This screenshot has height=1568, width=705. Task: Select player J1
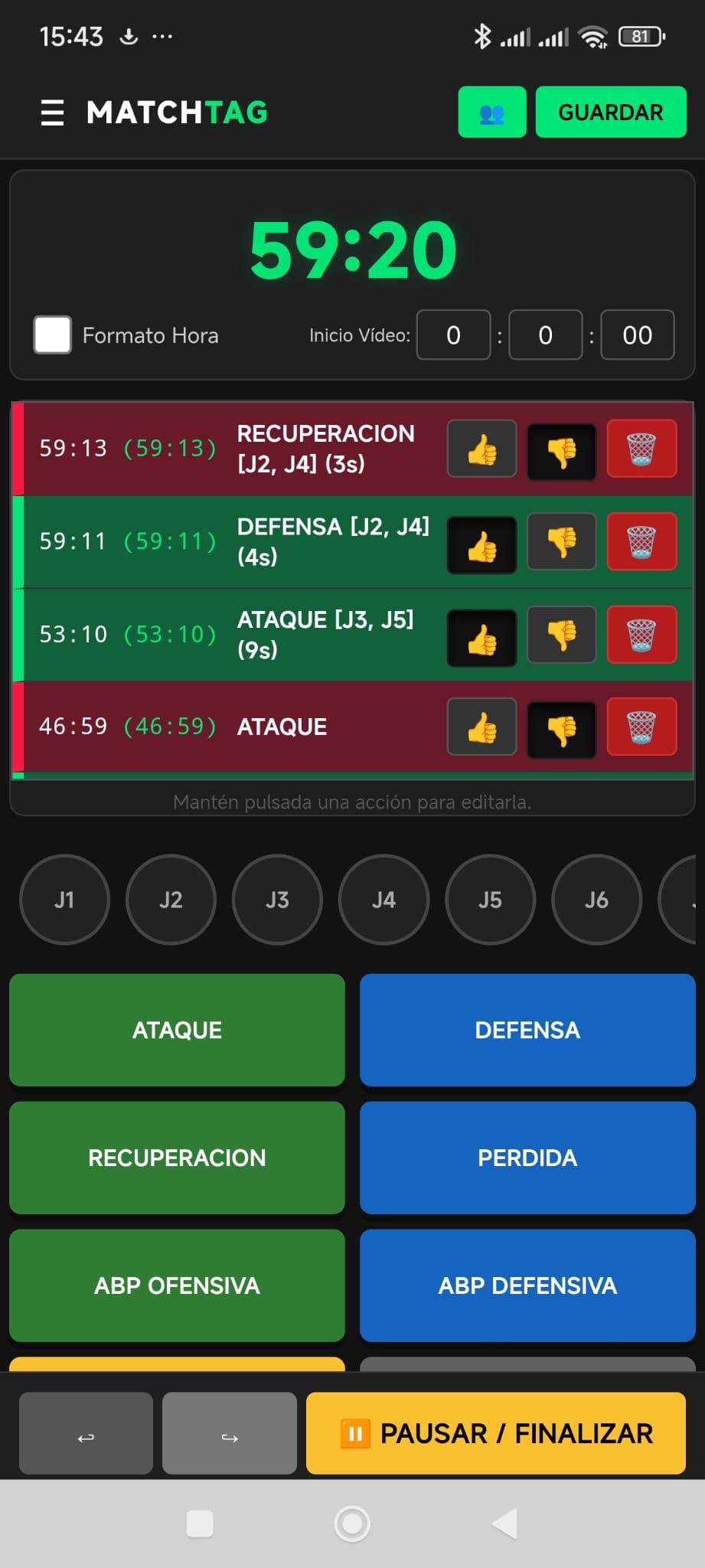[x=64, y=900]
